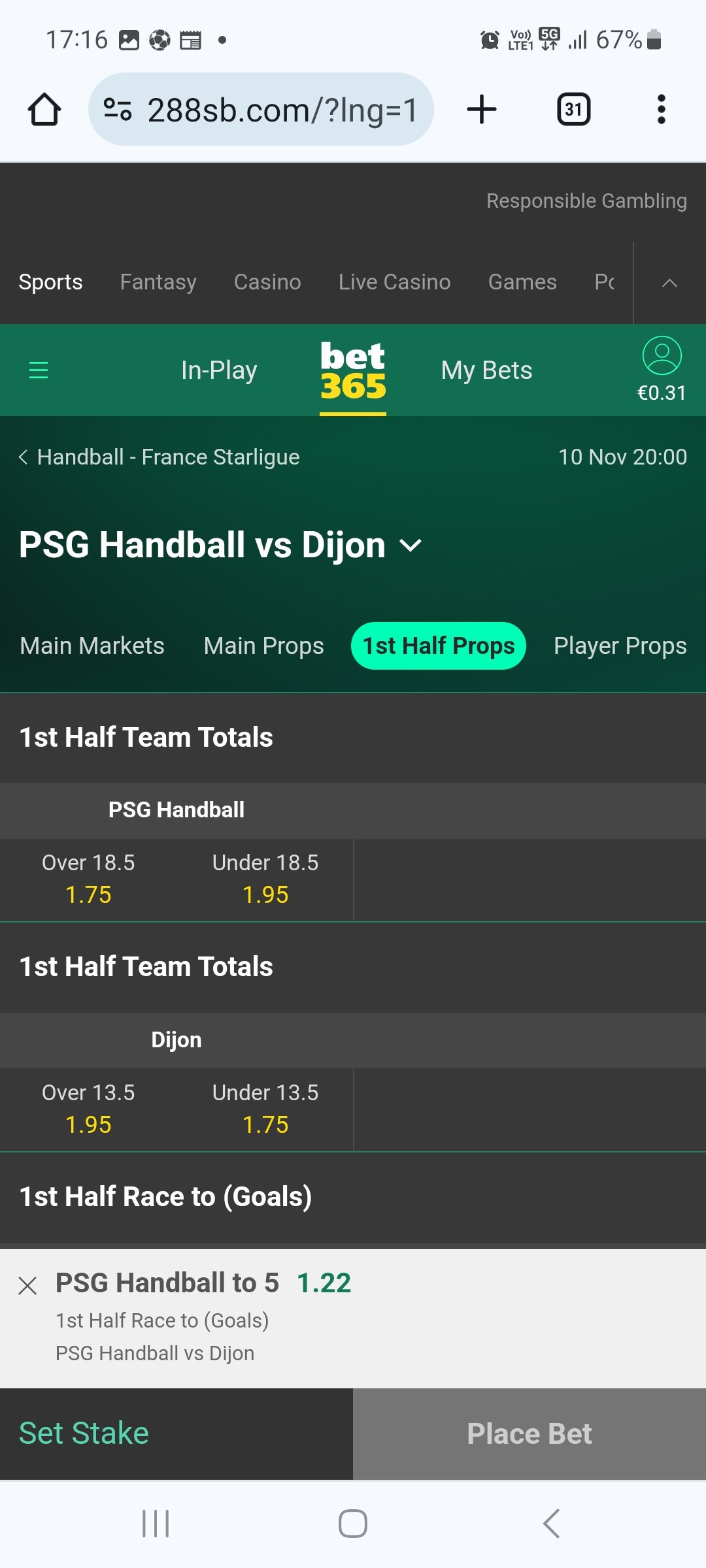Open the Responsible Gambling link

tap(586, 201)
